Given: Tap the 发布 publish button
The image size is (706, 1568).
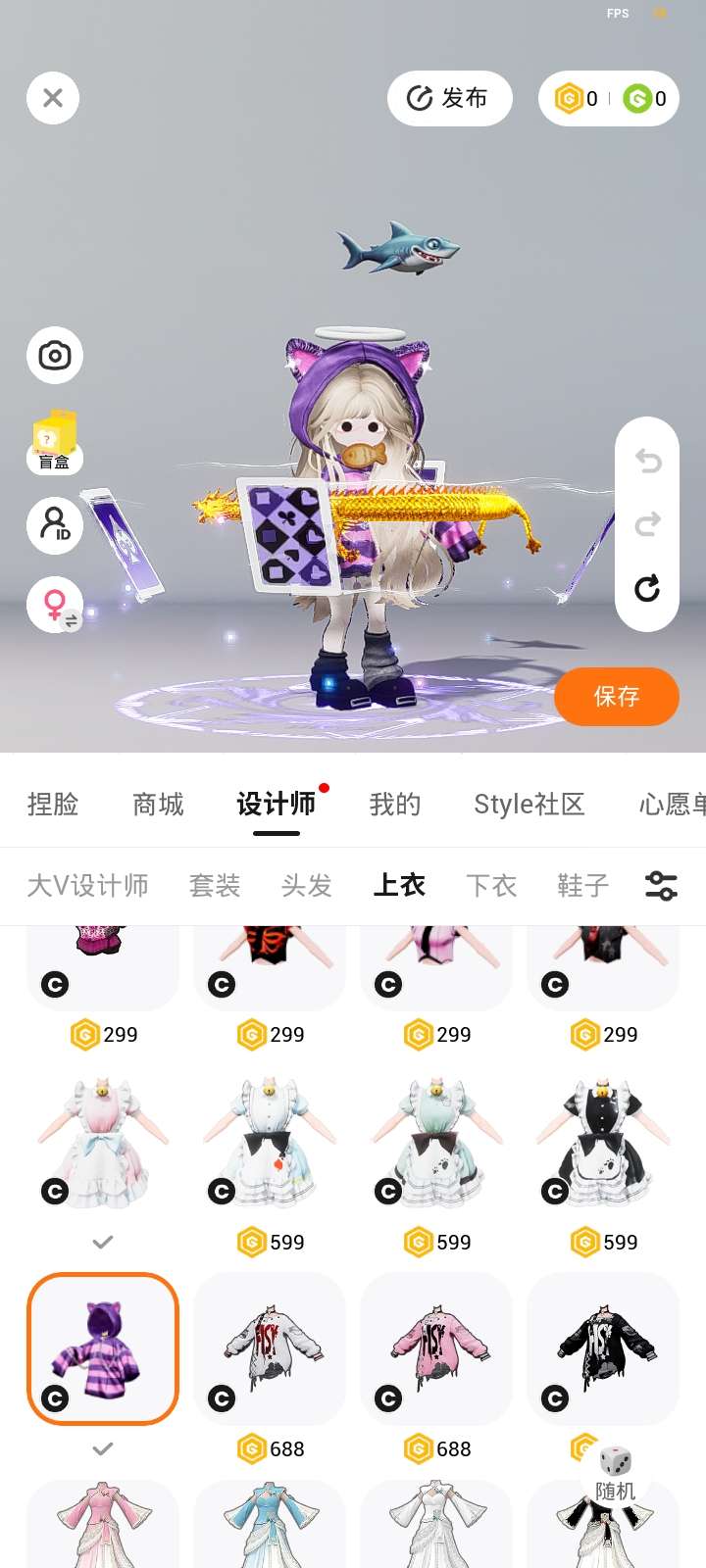Looking at the screenshot, I should pyautogui.click(x=449, y=98).
